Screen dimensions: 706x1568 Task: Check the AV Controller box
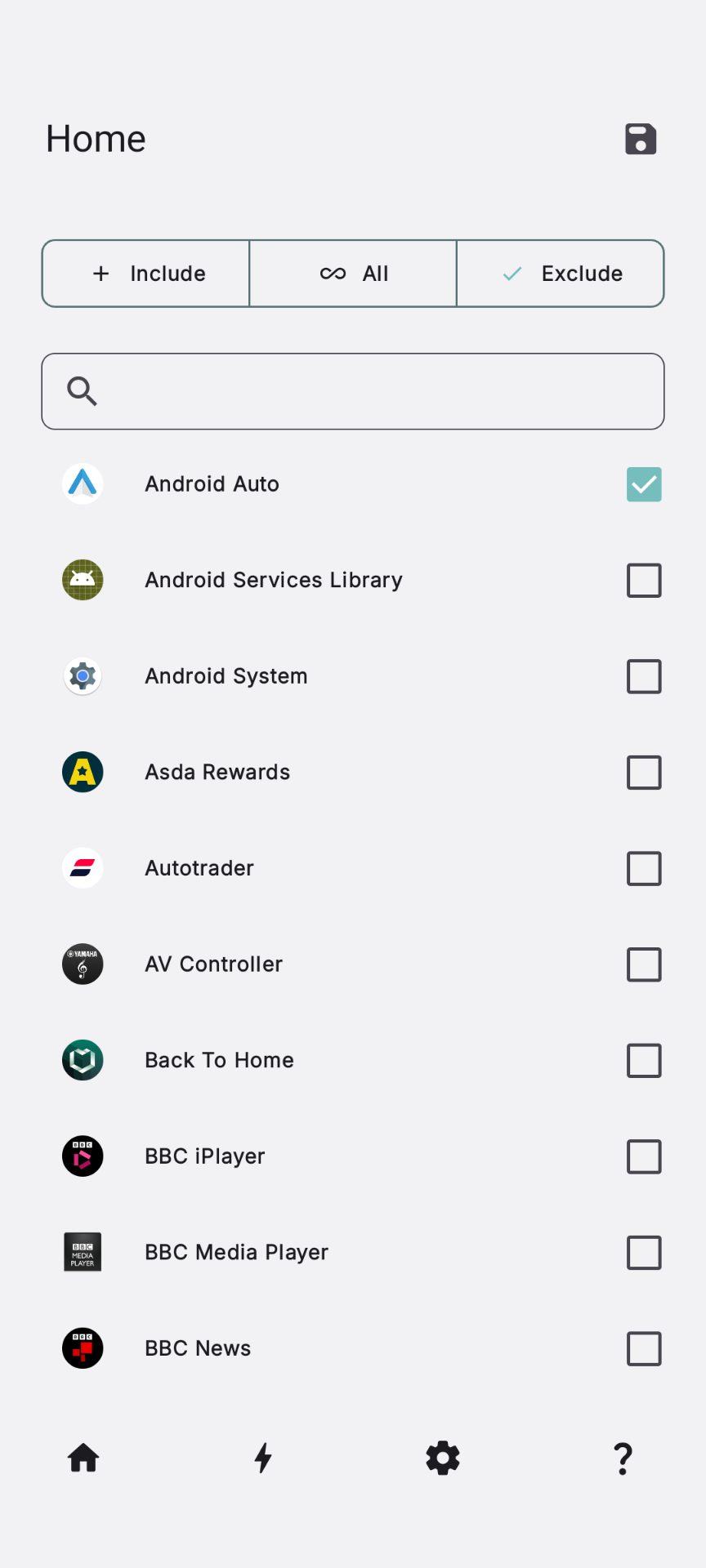pos(644,964)
